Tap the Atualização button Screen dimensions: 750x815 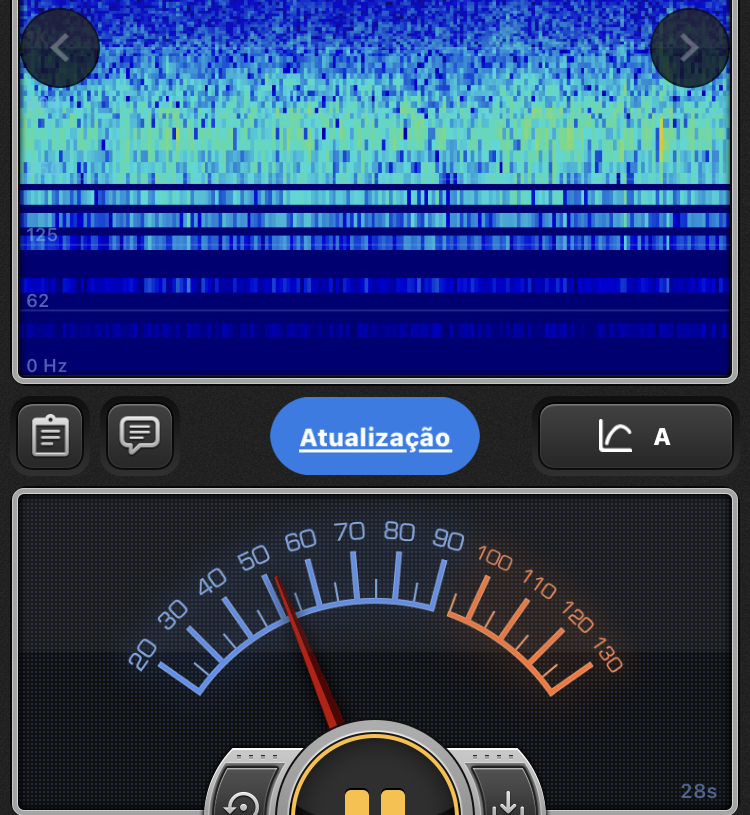click(375, 437)
